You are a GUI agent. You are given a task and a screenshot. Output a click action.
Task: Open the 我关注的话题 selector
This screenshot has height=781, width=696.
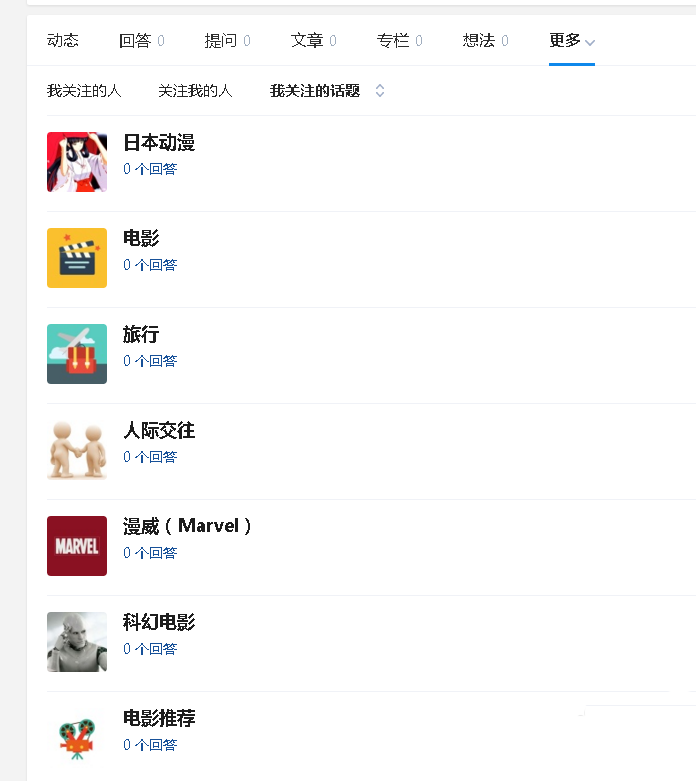point(327,91)
